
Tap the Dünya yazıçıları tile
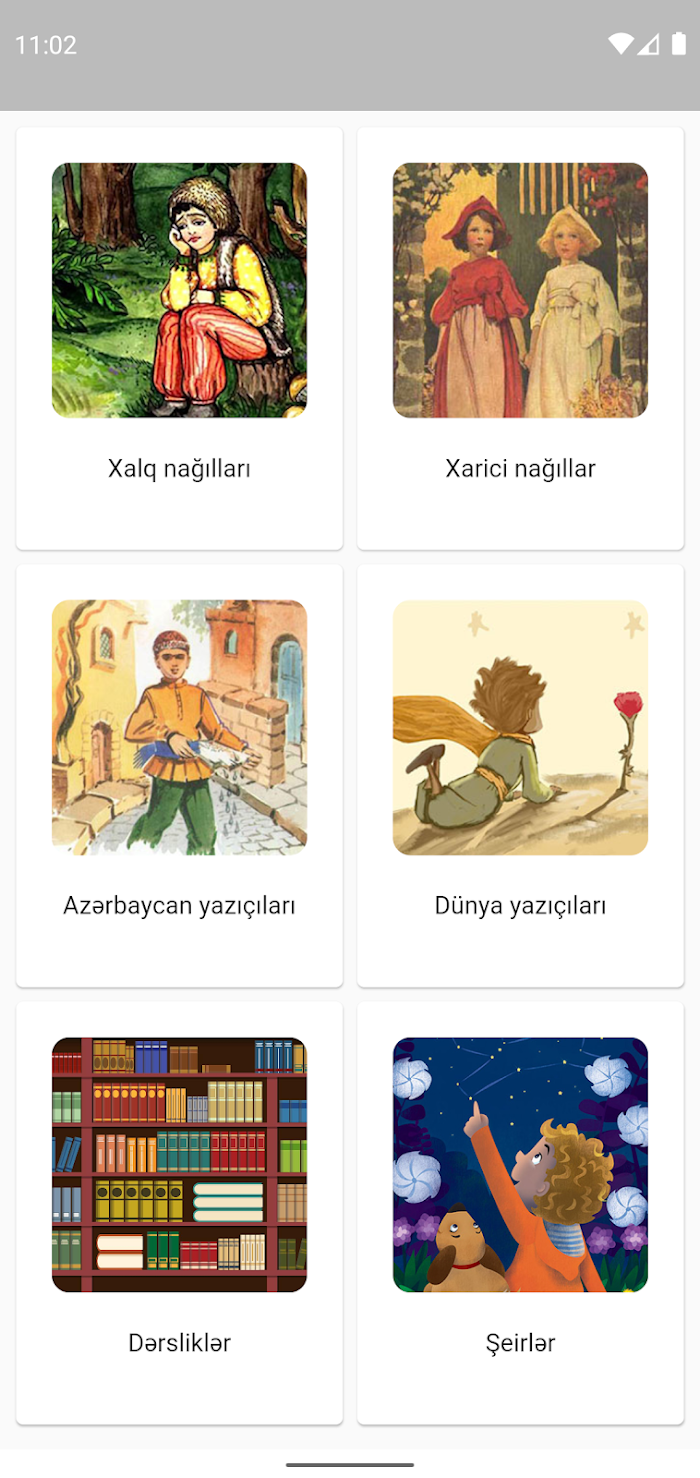point(520,775)
